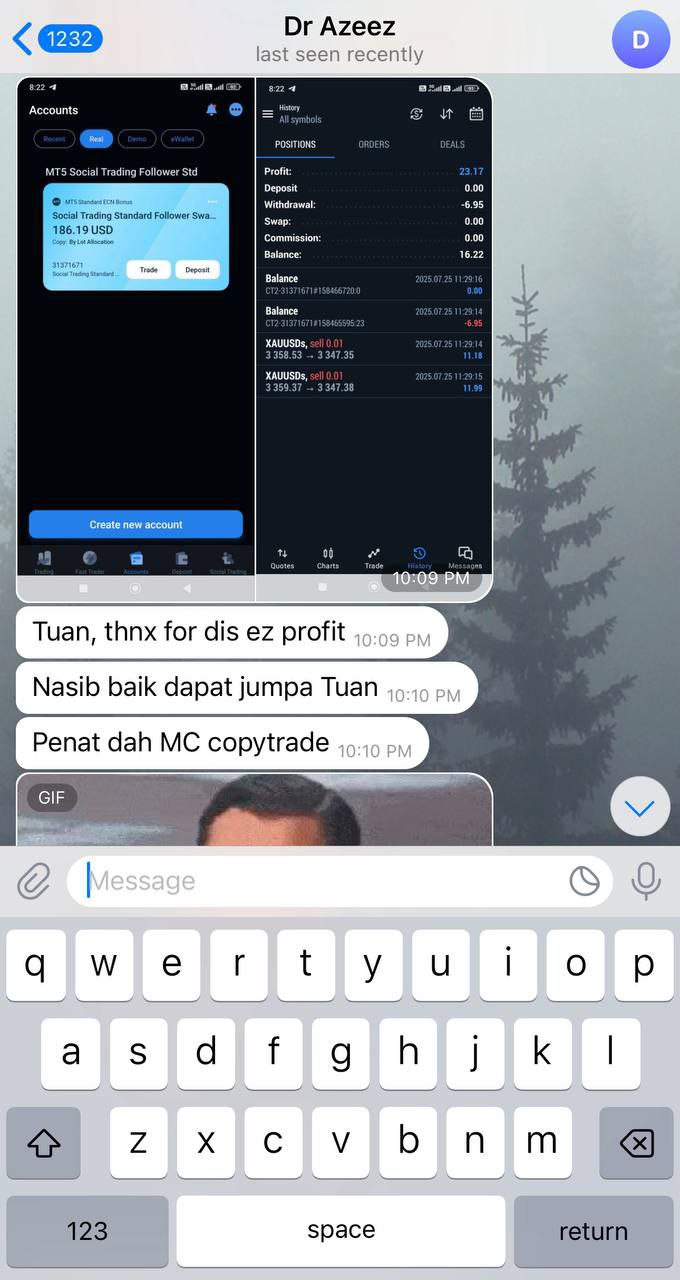Screen dimensions: 680x1280
Task: Tap the shift key on the keyboard
Action: coord(43,1142)
